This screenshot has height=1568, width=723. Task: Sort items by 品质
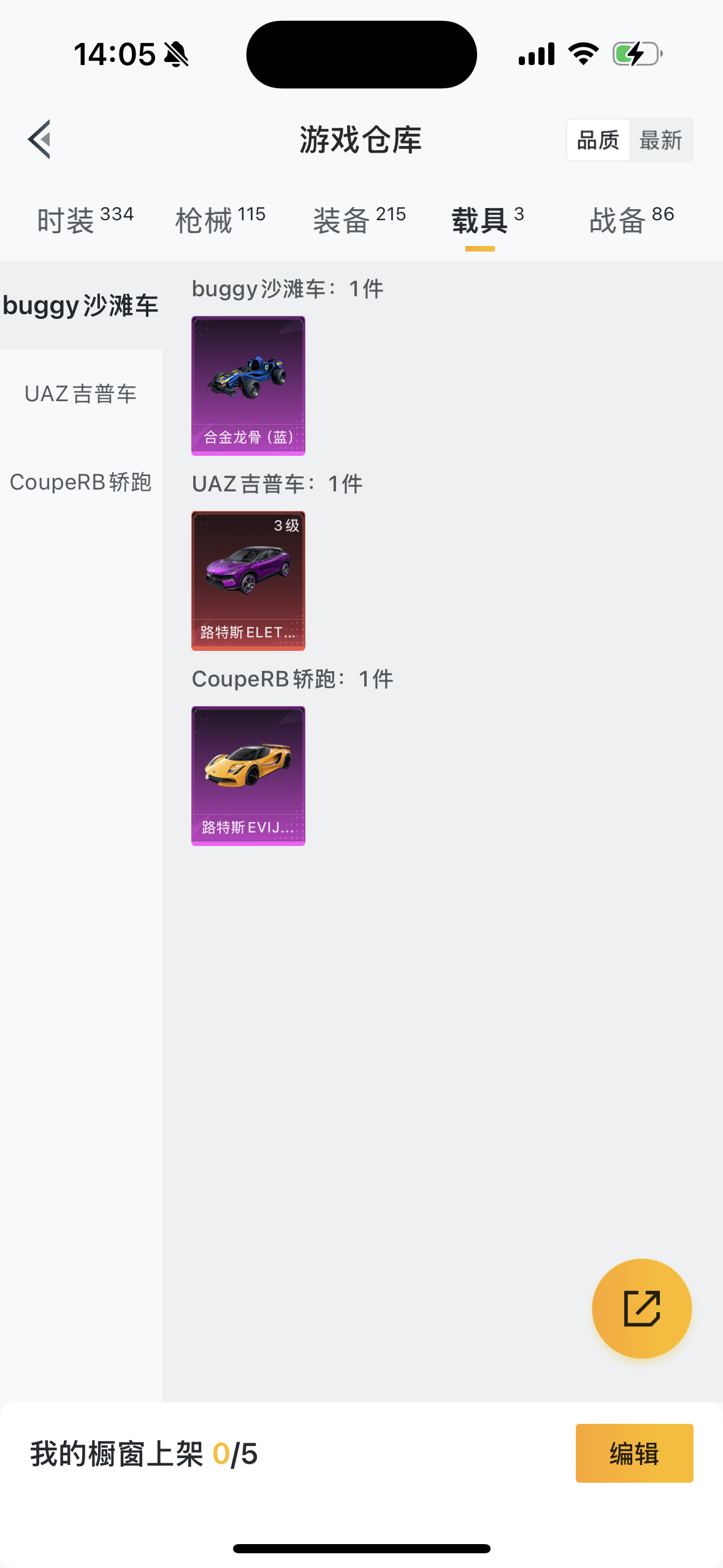pyautogui.click(x=598, y=140)
